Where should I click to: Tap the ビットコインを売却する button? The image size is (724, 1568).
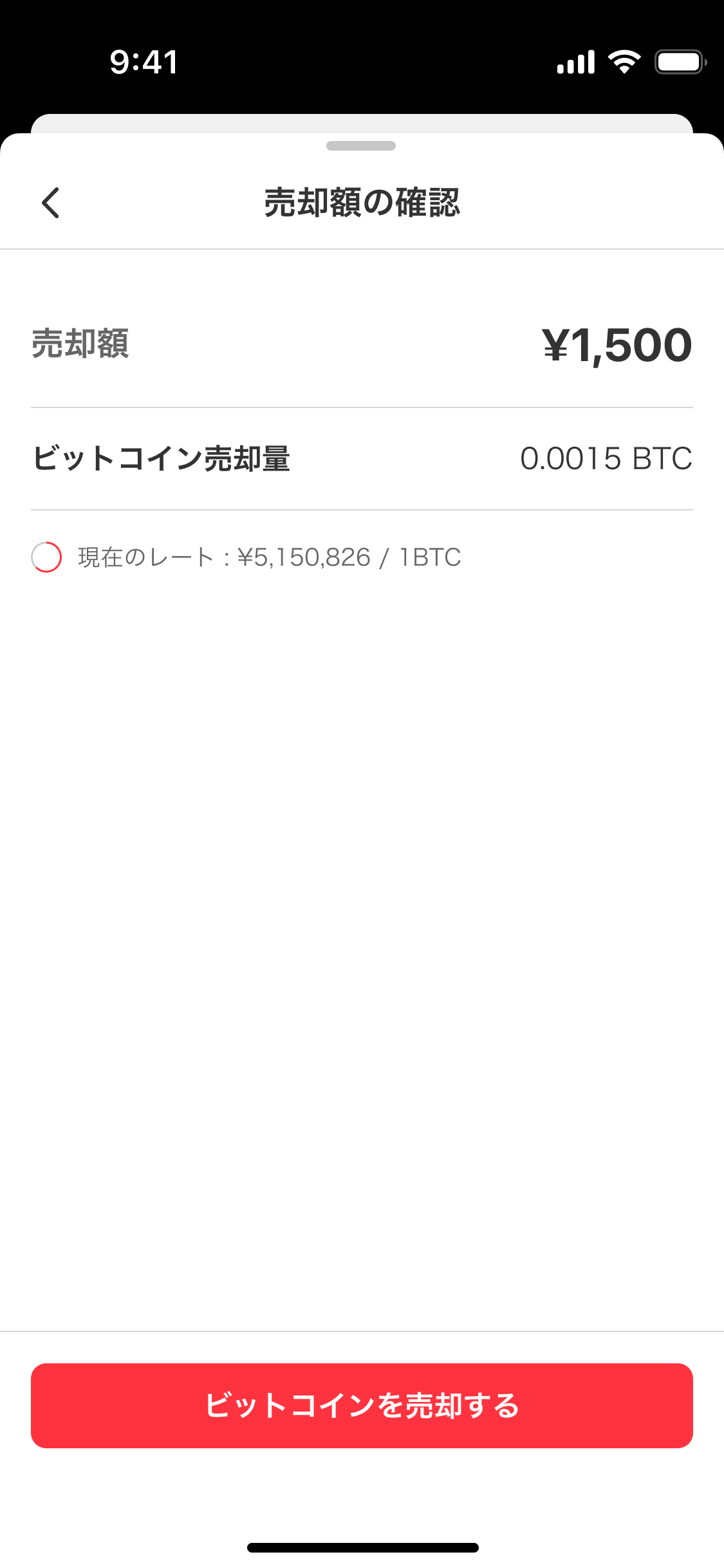tap(362, 1405)
